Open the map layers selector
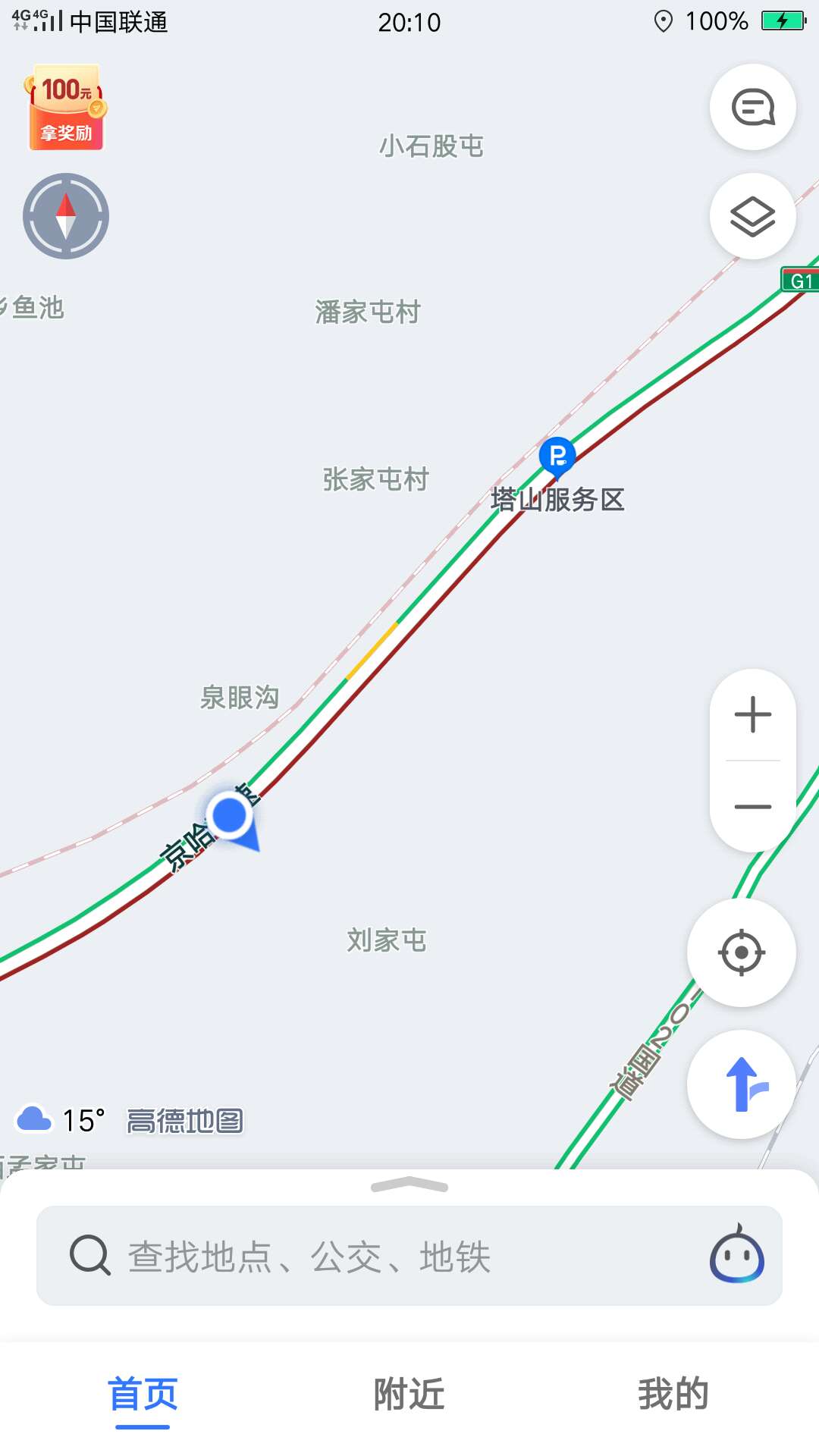 (x=752, y=216)
